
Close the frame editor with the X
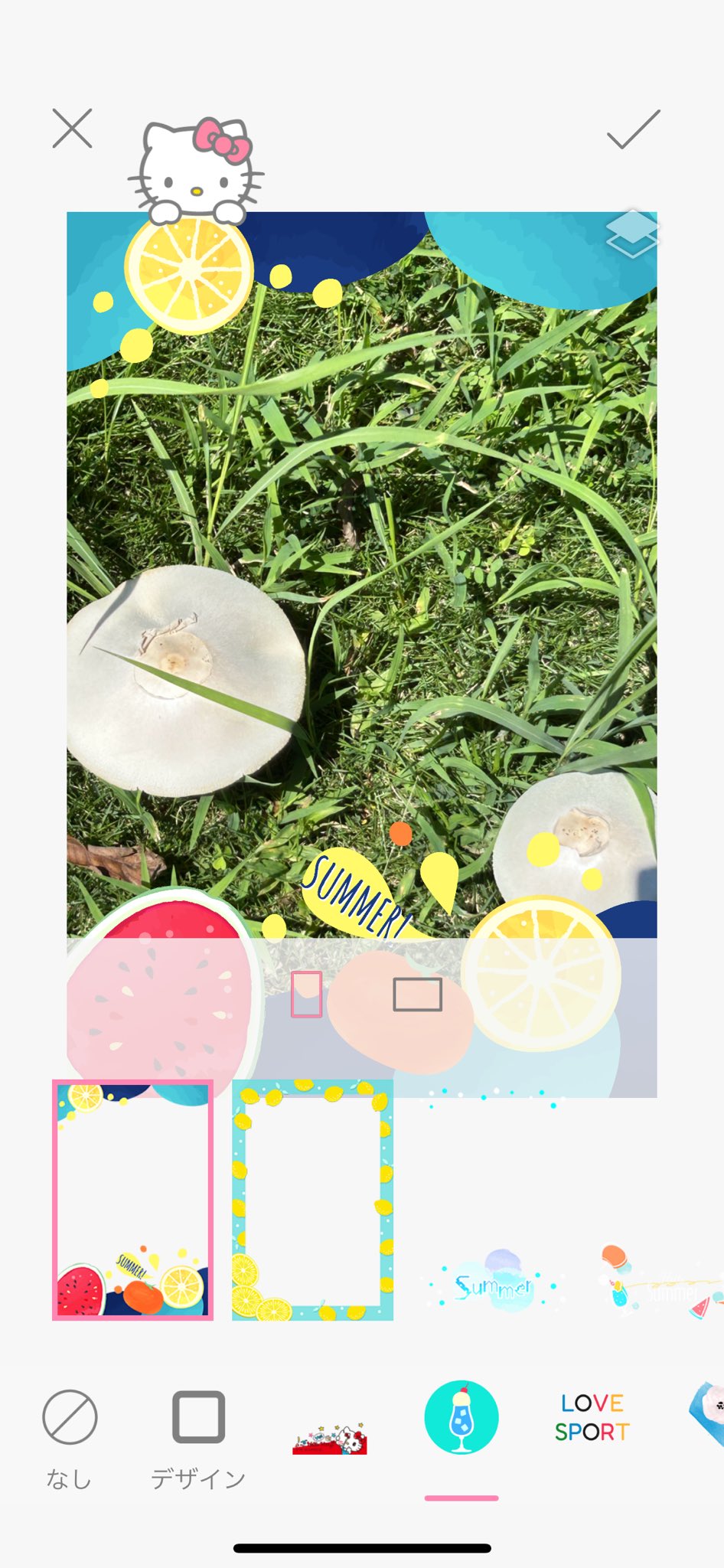pos(73,128)
